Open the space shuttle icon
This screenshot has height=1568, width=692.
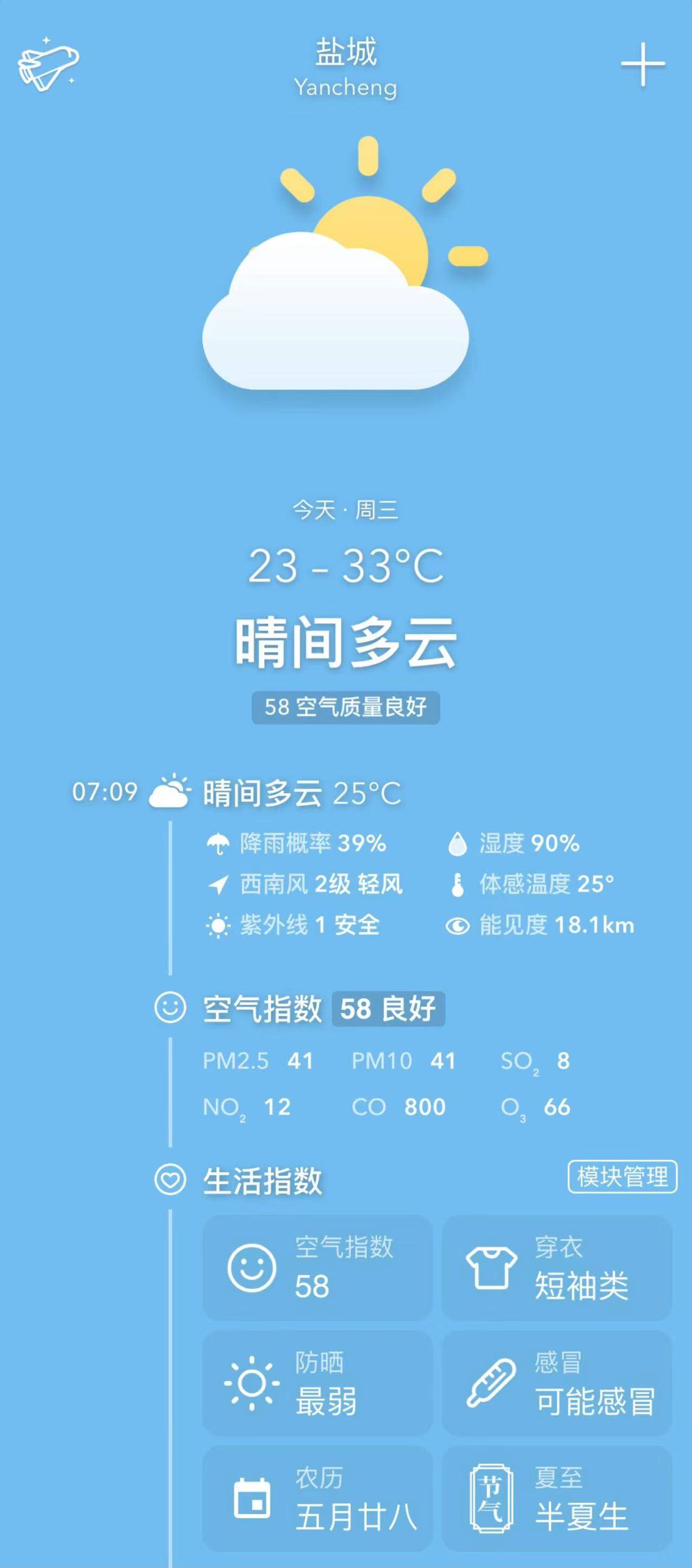[x=48, y=64]
